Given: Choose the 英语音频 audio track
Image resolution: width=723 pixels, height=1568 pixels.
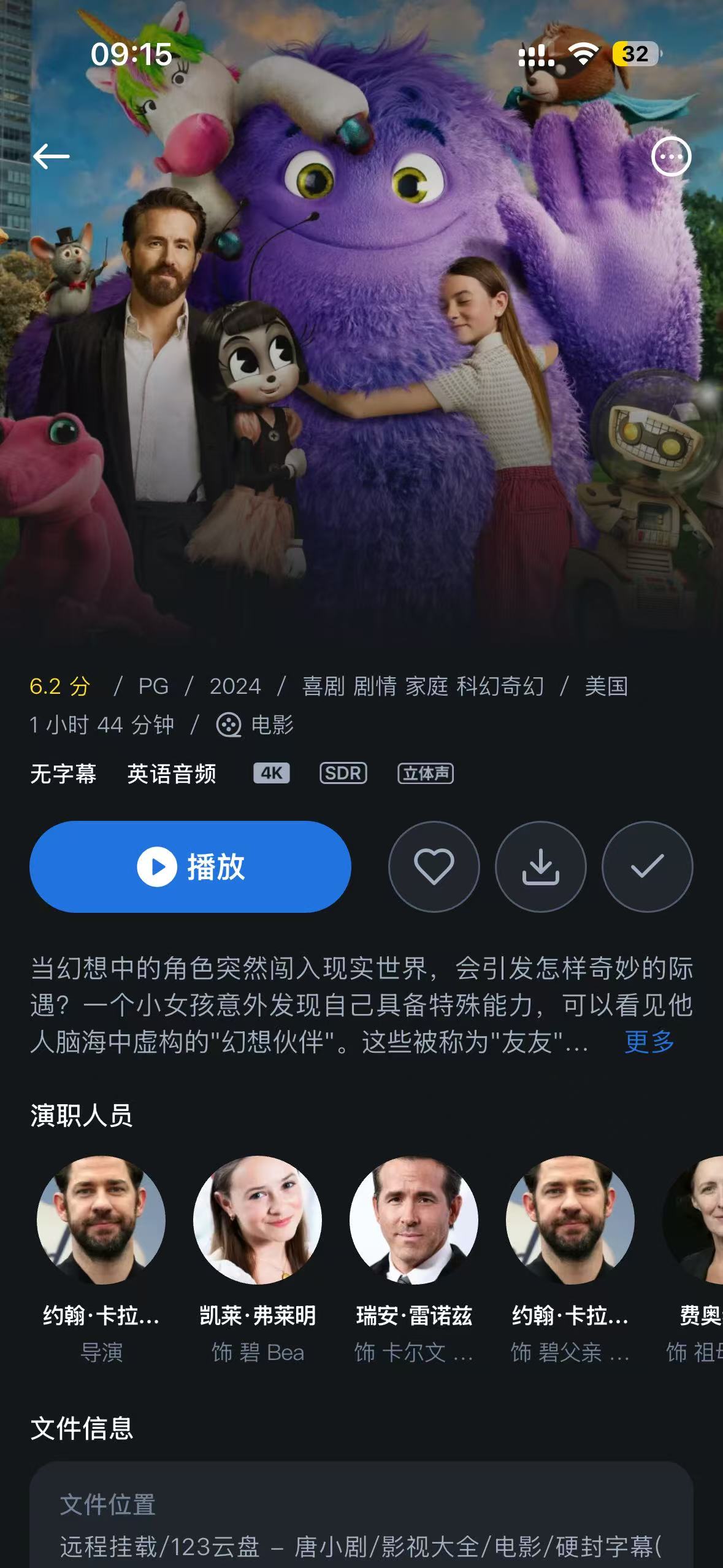Looking at the screenshot, I should [x=172, y=774].
